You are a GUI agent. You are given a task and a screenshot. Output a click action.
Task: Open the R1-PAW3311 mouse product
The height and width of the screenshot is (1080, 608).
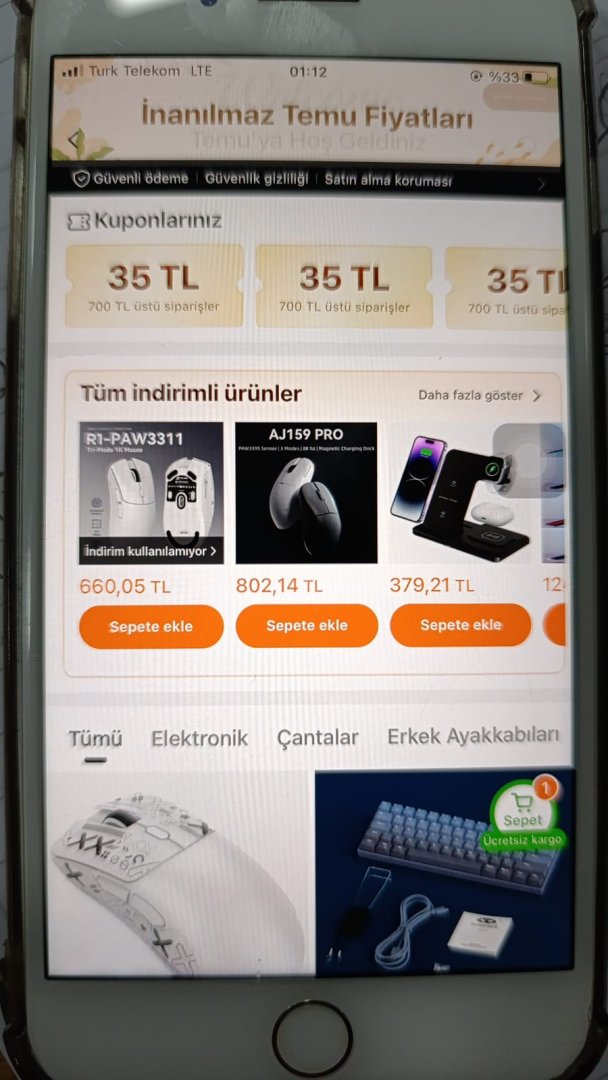[151, 482]
